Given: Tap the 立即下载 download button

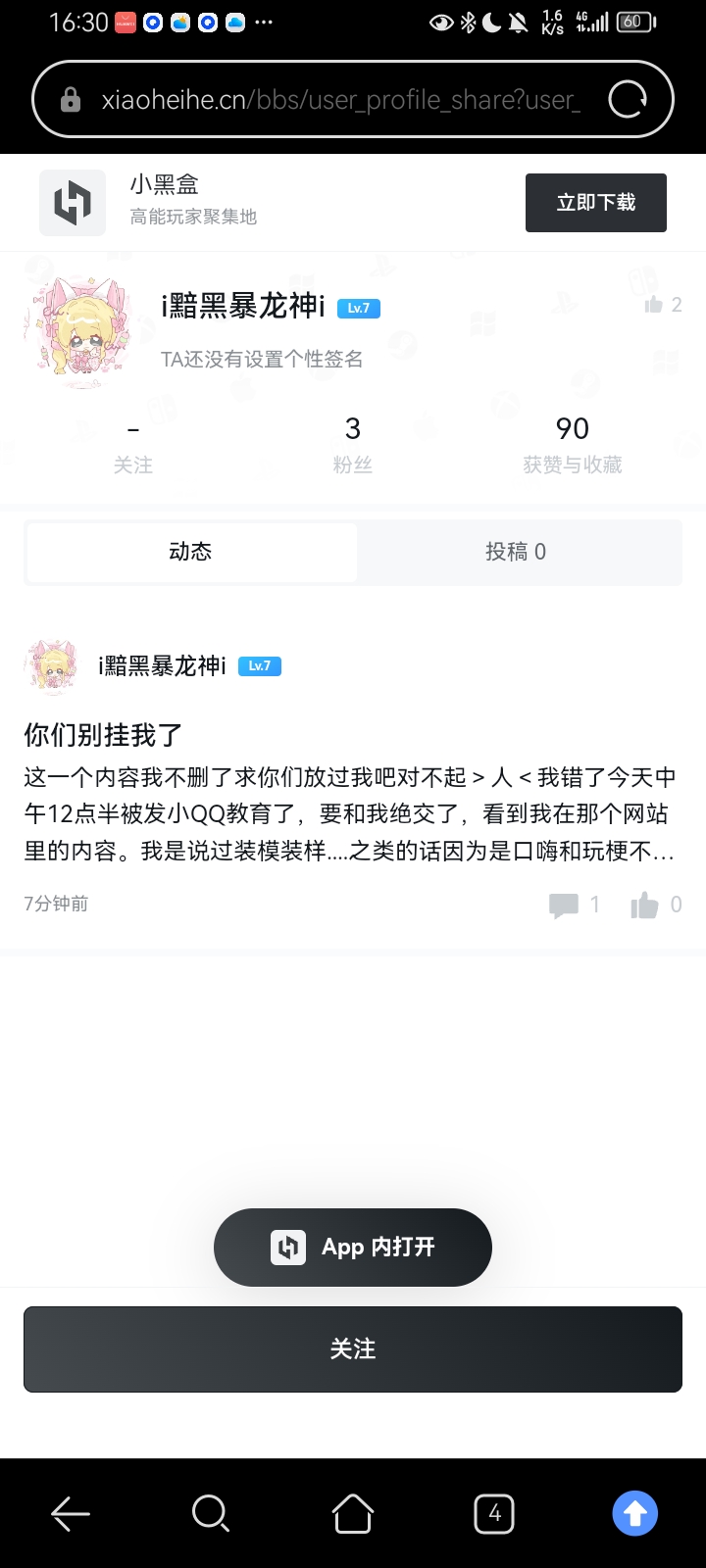Looking at the screenshot, I should tap(595, 203).
